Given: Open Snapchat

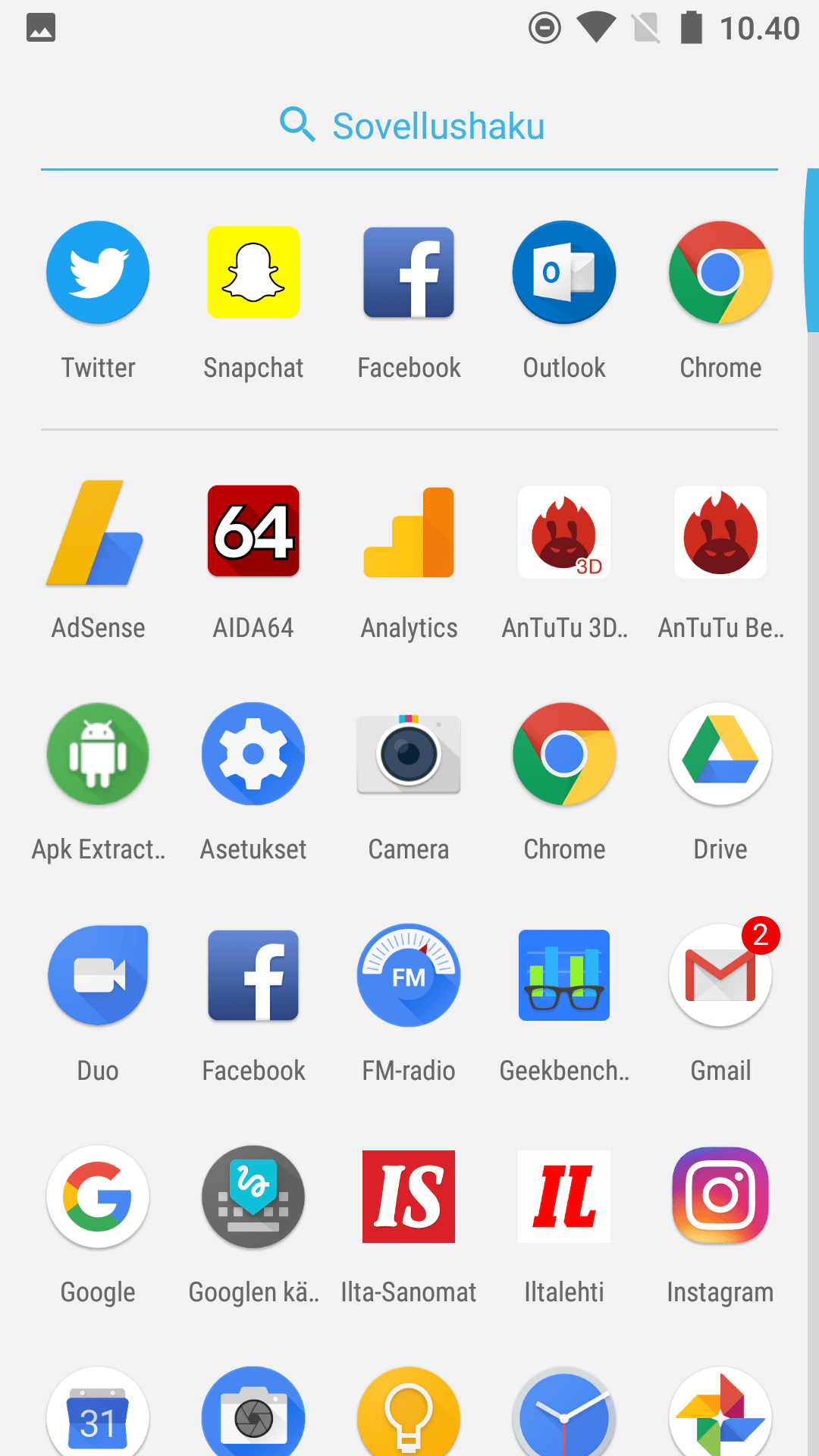Looking at the screenshot, I should [x=253, y=273].
